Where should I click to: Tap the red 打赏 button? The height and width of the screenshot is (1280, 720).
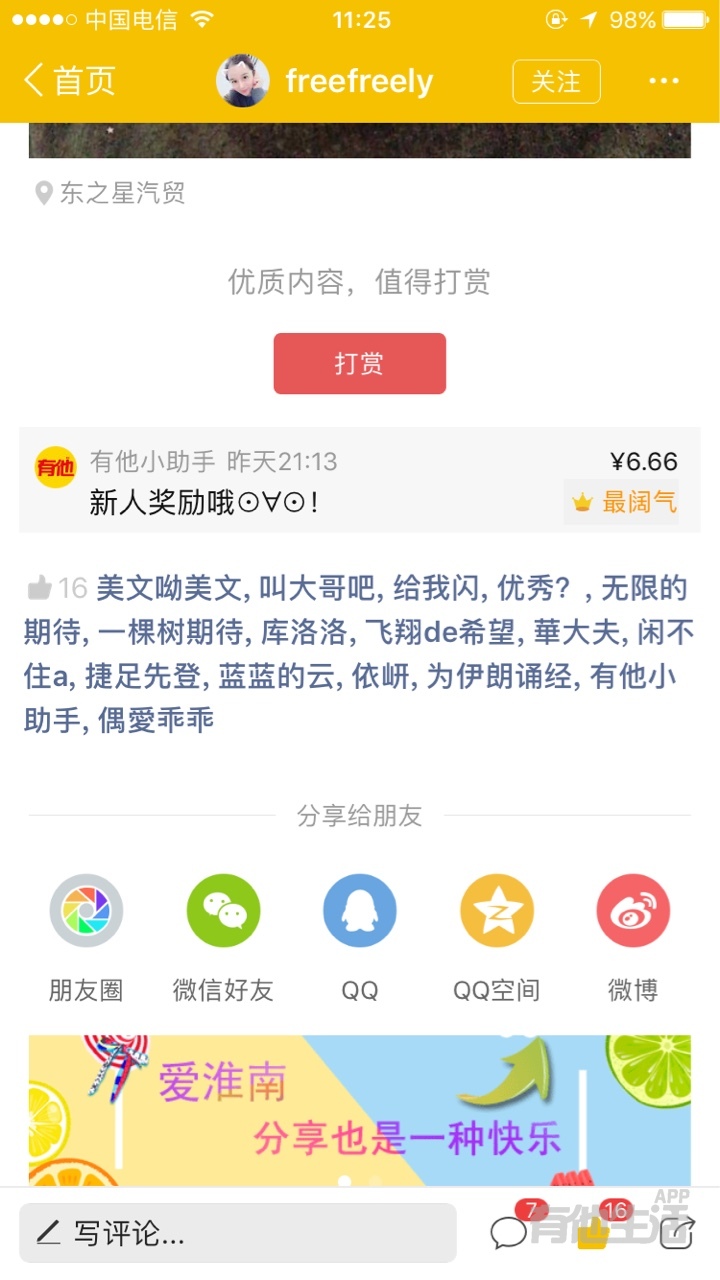[x=359, y=363]
